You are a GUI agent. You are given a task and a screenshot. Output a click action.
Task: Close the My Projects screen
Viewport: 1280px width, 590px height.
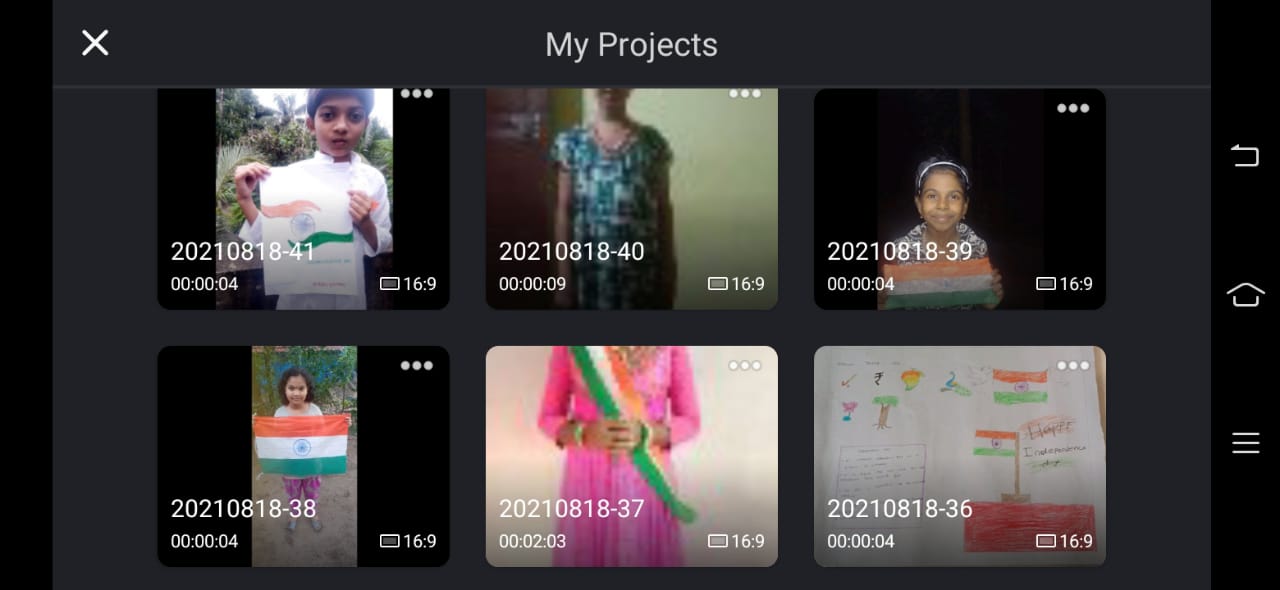point(95,43)
